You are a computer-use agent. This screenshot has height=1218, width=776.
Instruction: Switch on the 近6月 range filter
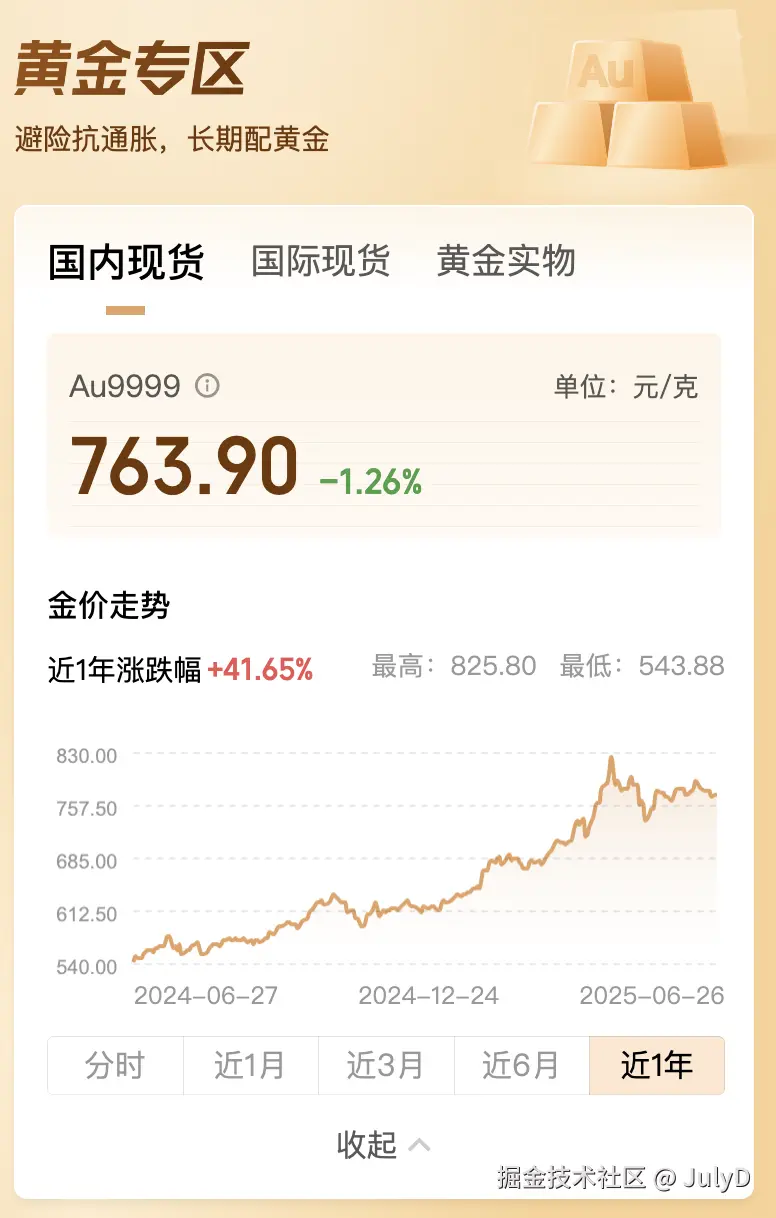[x=521, y=1066]
